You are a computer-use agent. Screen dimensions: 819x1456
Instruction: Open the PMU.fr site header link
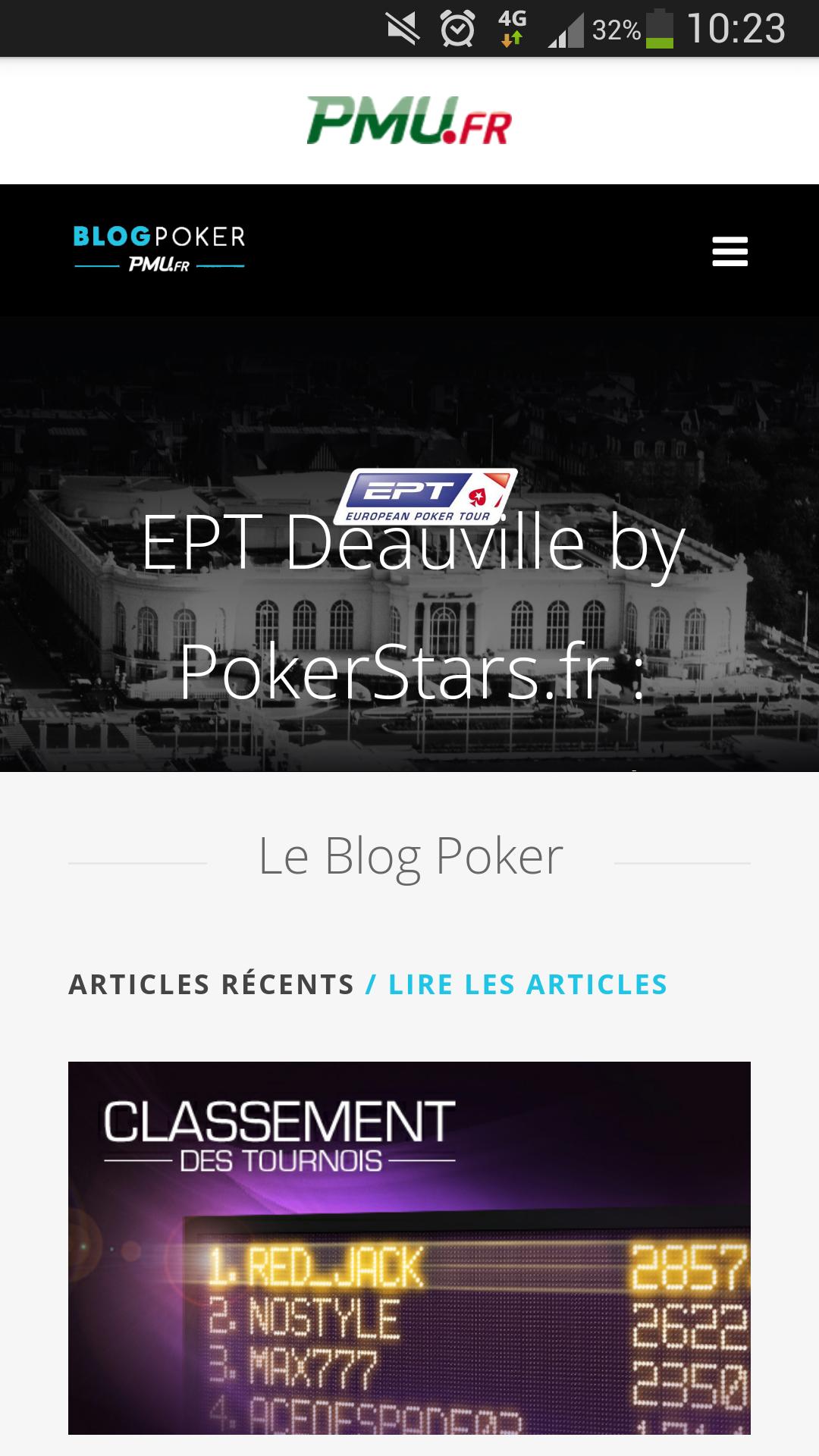(x=409, y=121)
